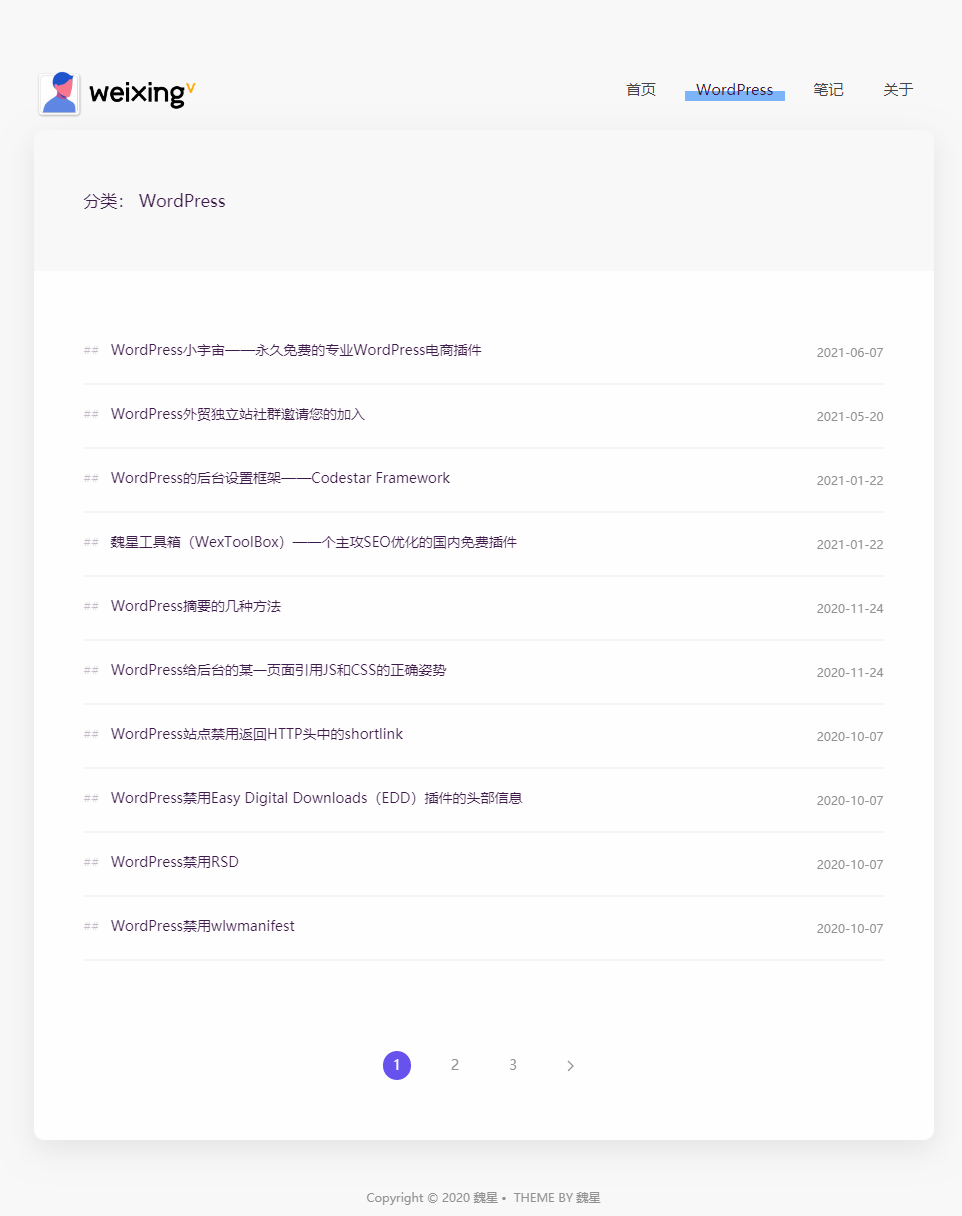The width and height of the screenshot is (962, 1216).
Task: Click the hash icon beside WordPress小宇宙 article
Action: (x=90, y=350)
